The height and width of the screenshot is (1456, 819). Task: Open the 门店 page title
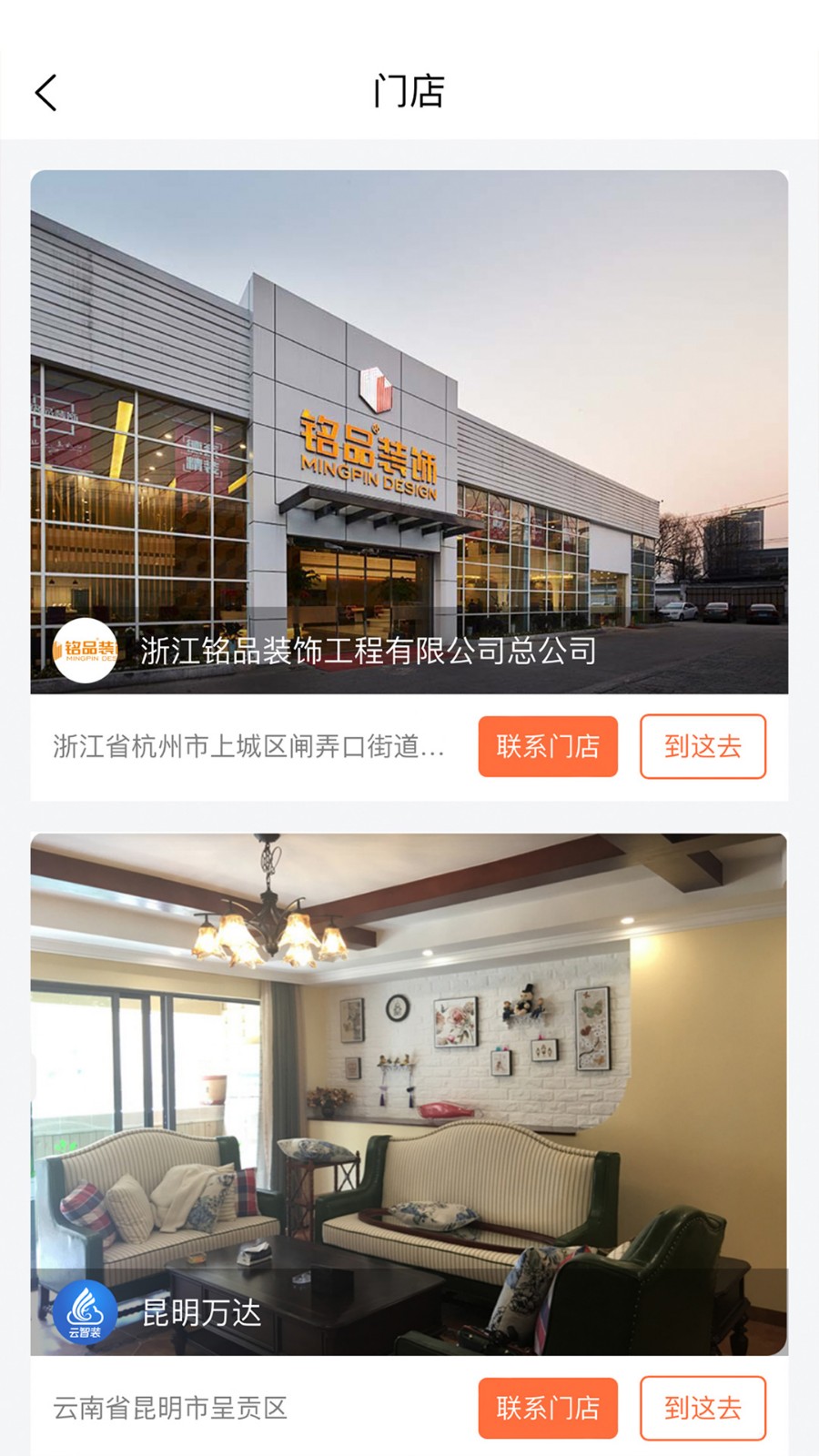[409, 92]
